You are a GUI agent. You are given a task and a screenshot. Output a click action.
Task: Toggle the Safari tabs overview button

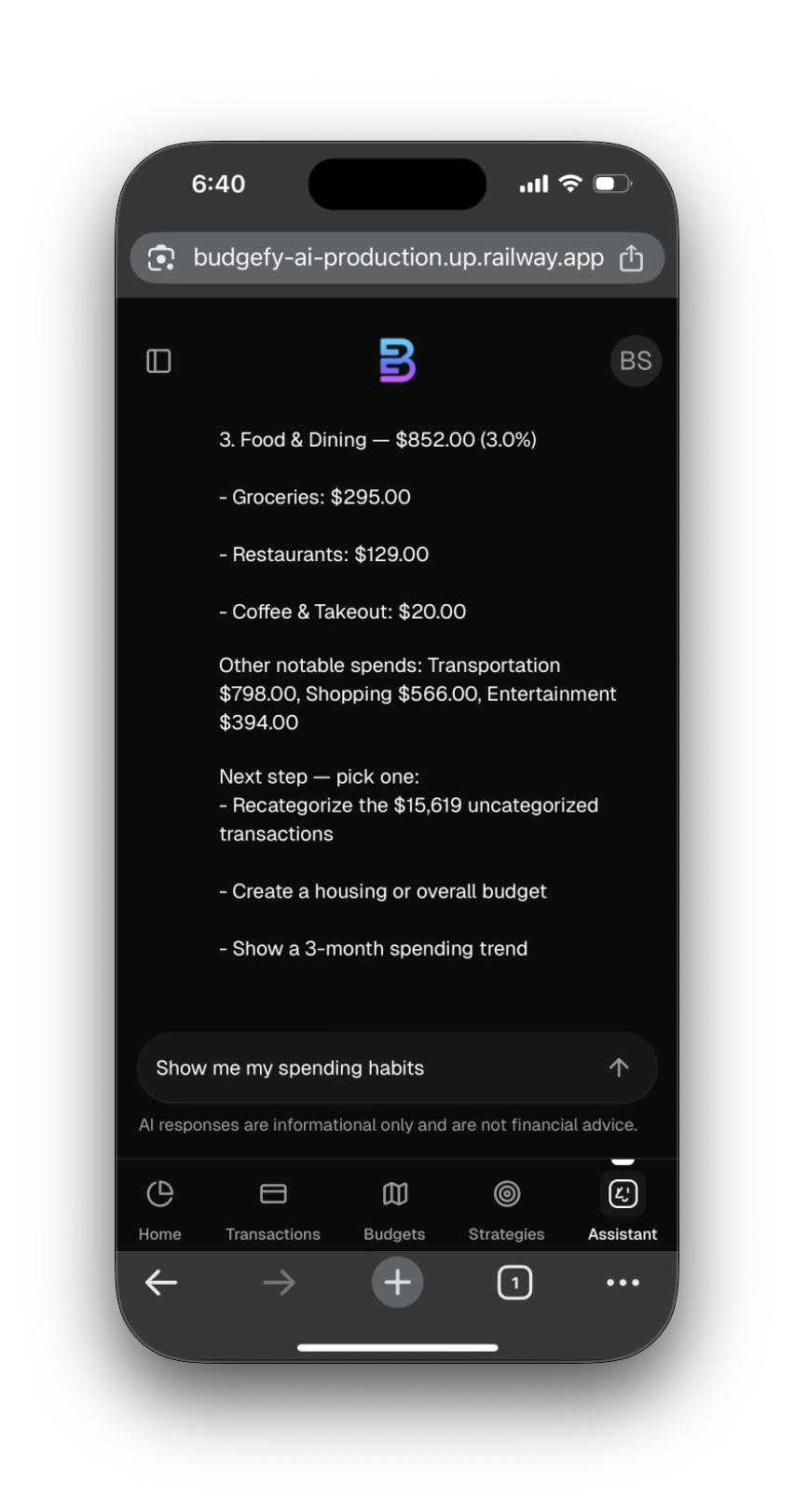(x=513, y=1282)
